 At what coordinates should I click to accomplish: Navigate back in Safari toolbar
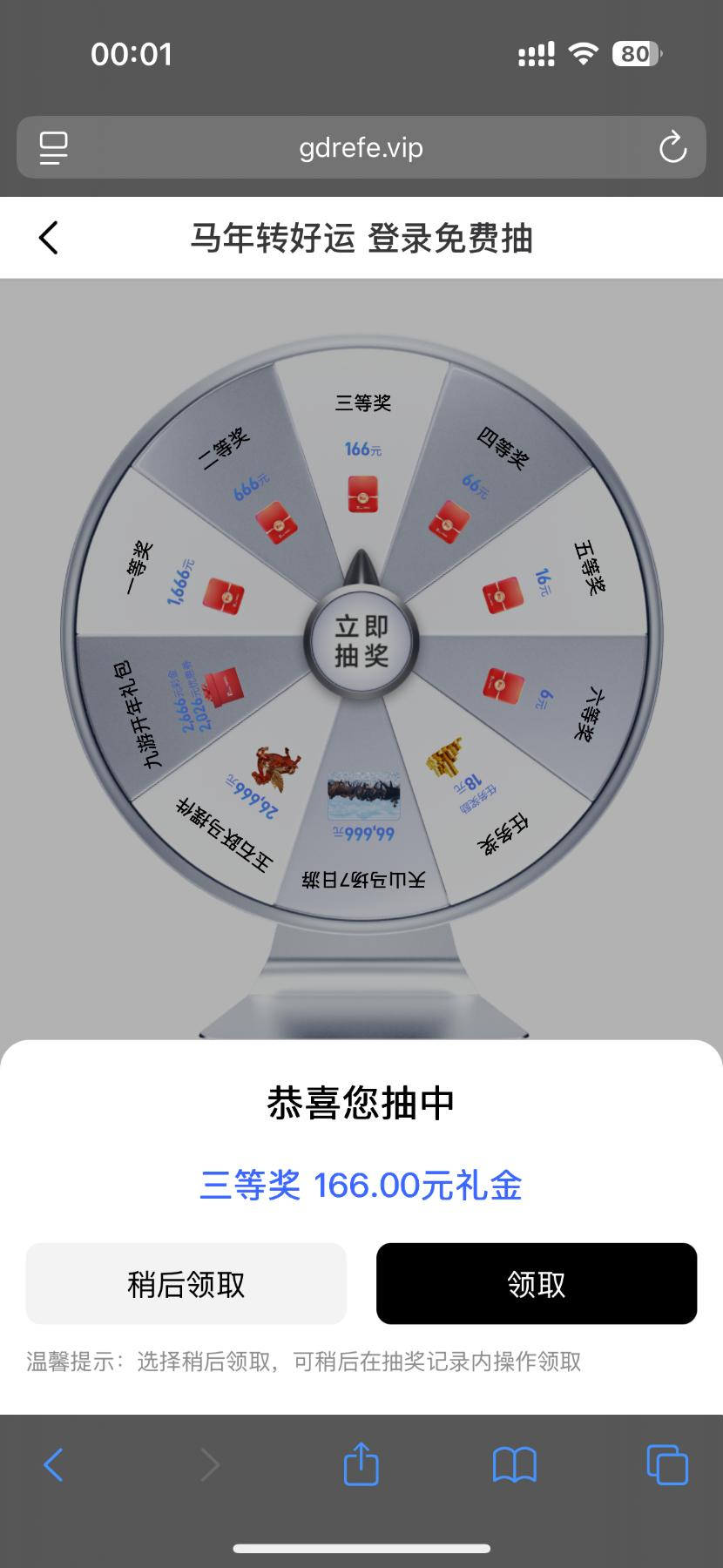[x=54, y=1464]
